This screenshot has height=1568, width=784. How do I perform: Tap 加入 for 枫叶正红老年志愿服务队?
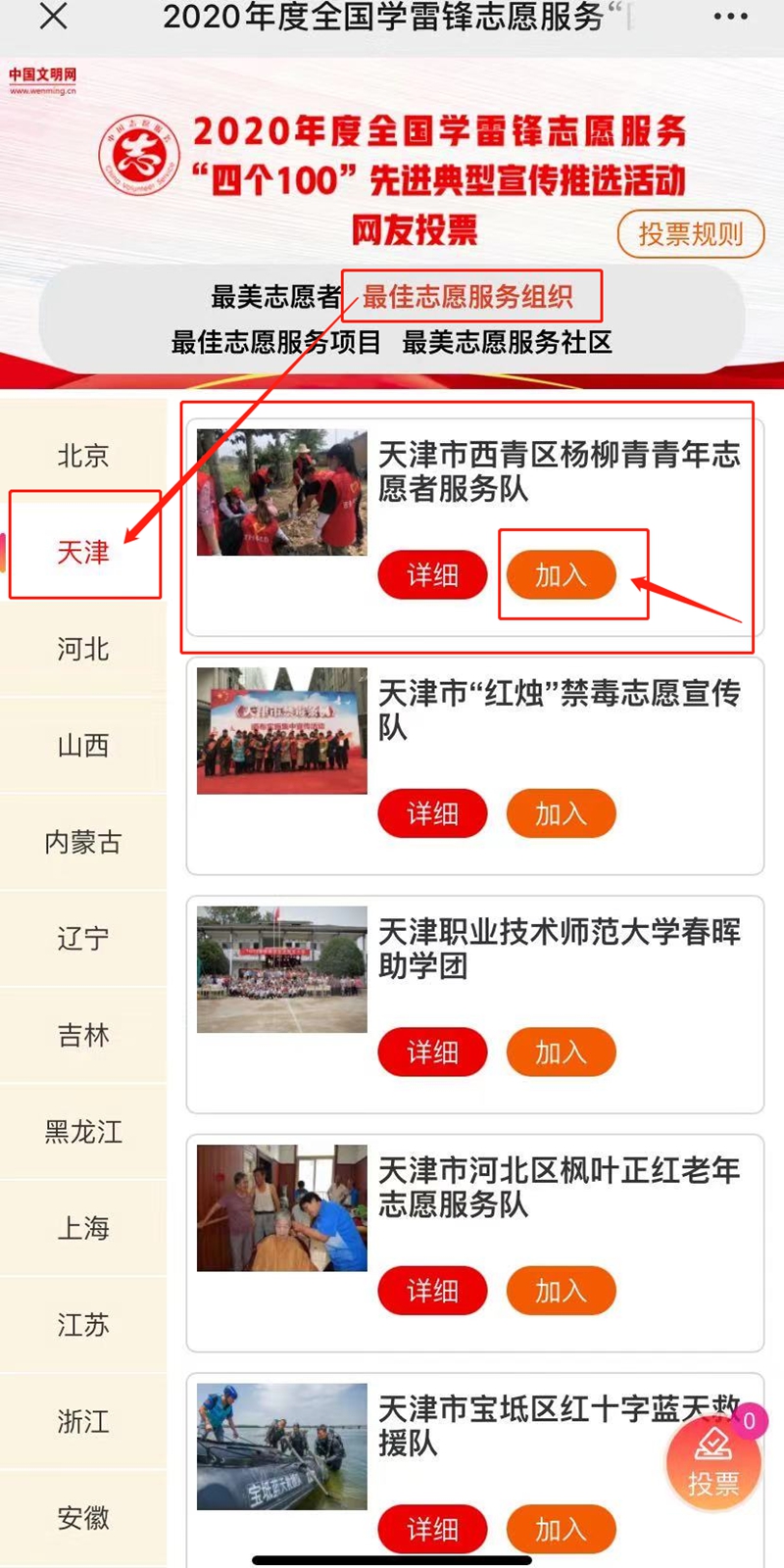[561, 1291]
